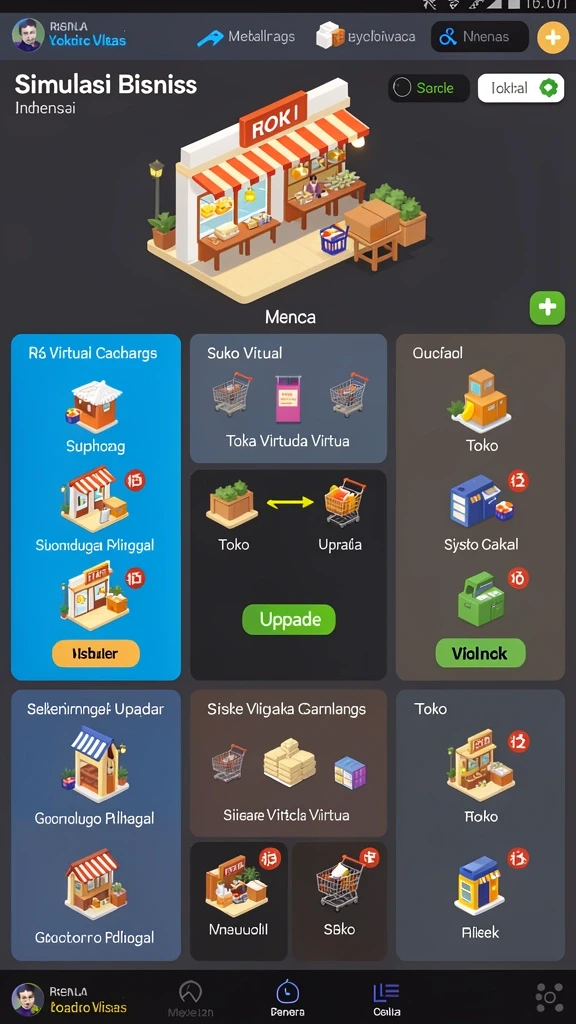Tap the Upgrade green button

click(x=289, y=619)
